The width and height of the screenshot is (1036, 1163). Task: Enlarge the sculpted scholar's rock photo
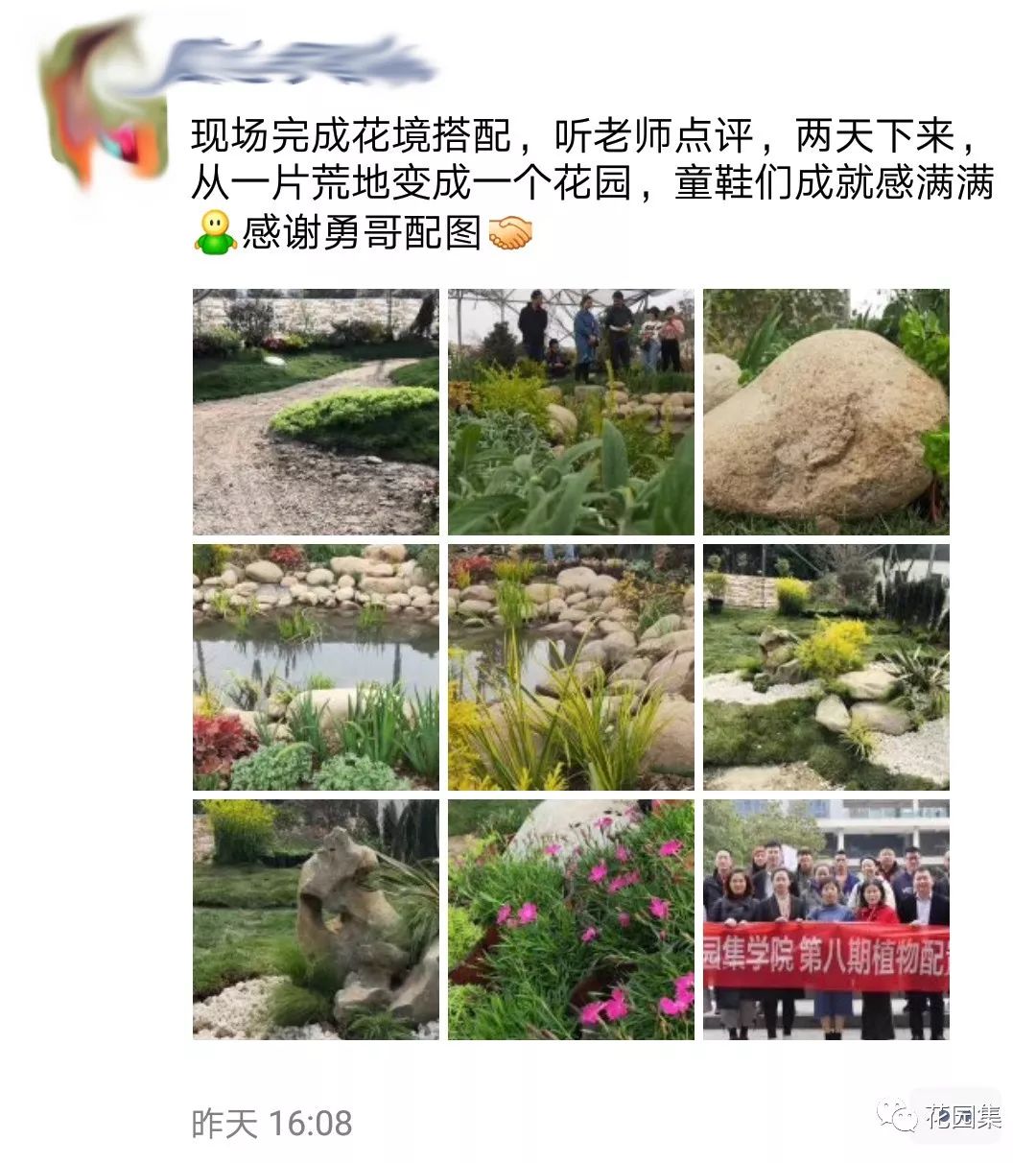(x=316, y=919)
